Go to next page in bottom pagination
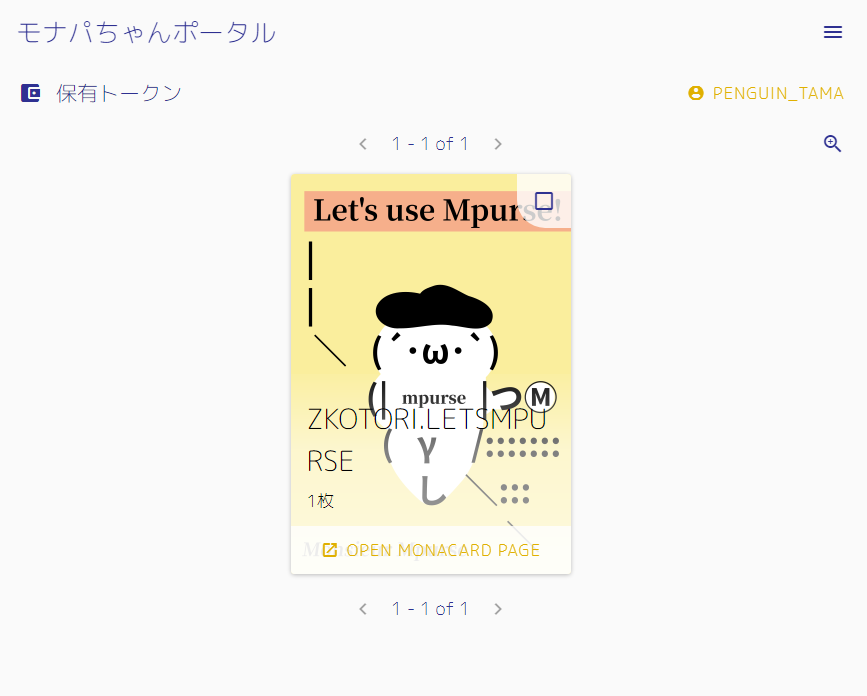 tap(498, 609)
